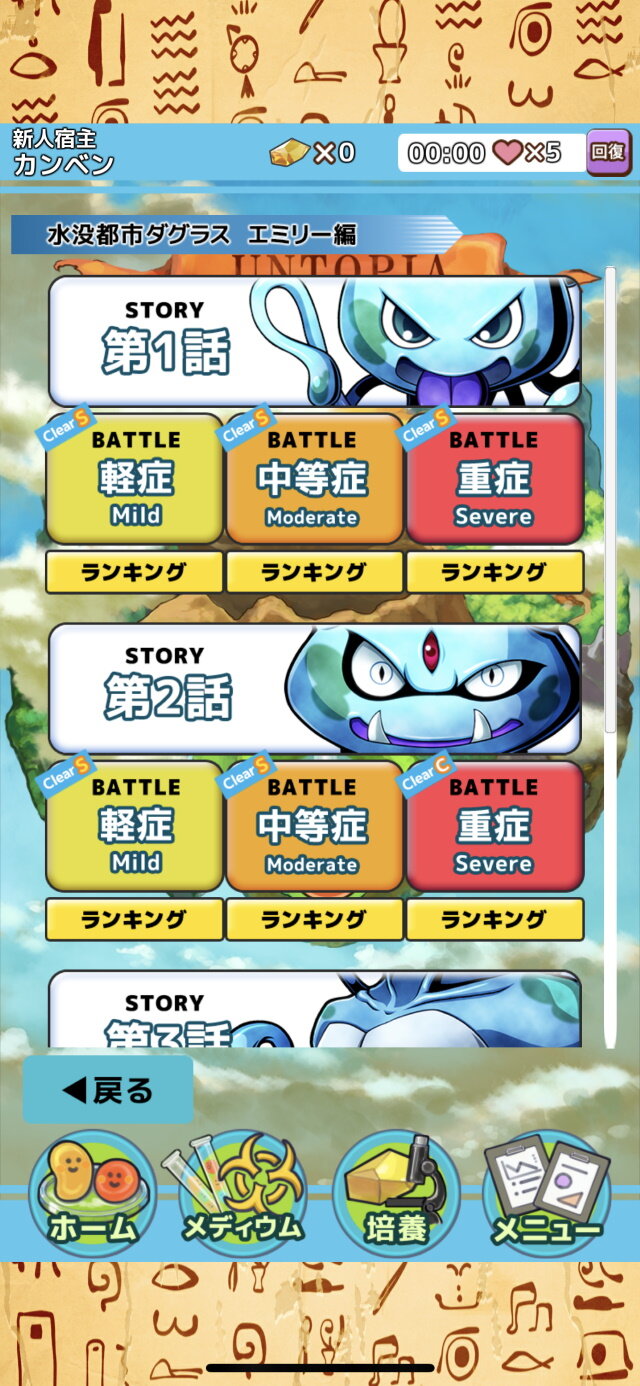640x1386 pixels.
Task: Switch to the メディウム tab
Action: [x=243, y=1195]
